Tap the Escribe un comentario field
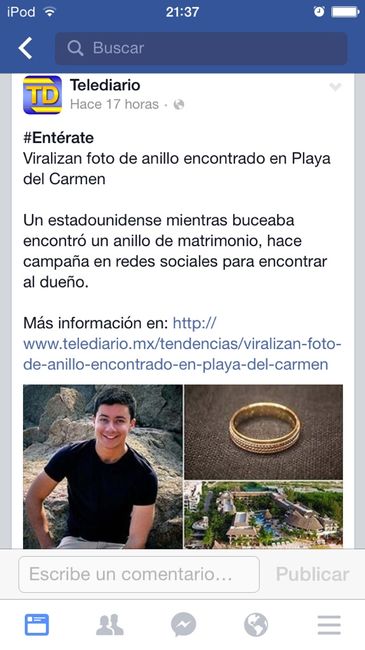This screenshot has width=365, height=650. 139,574
